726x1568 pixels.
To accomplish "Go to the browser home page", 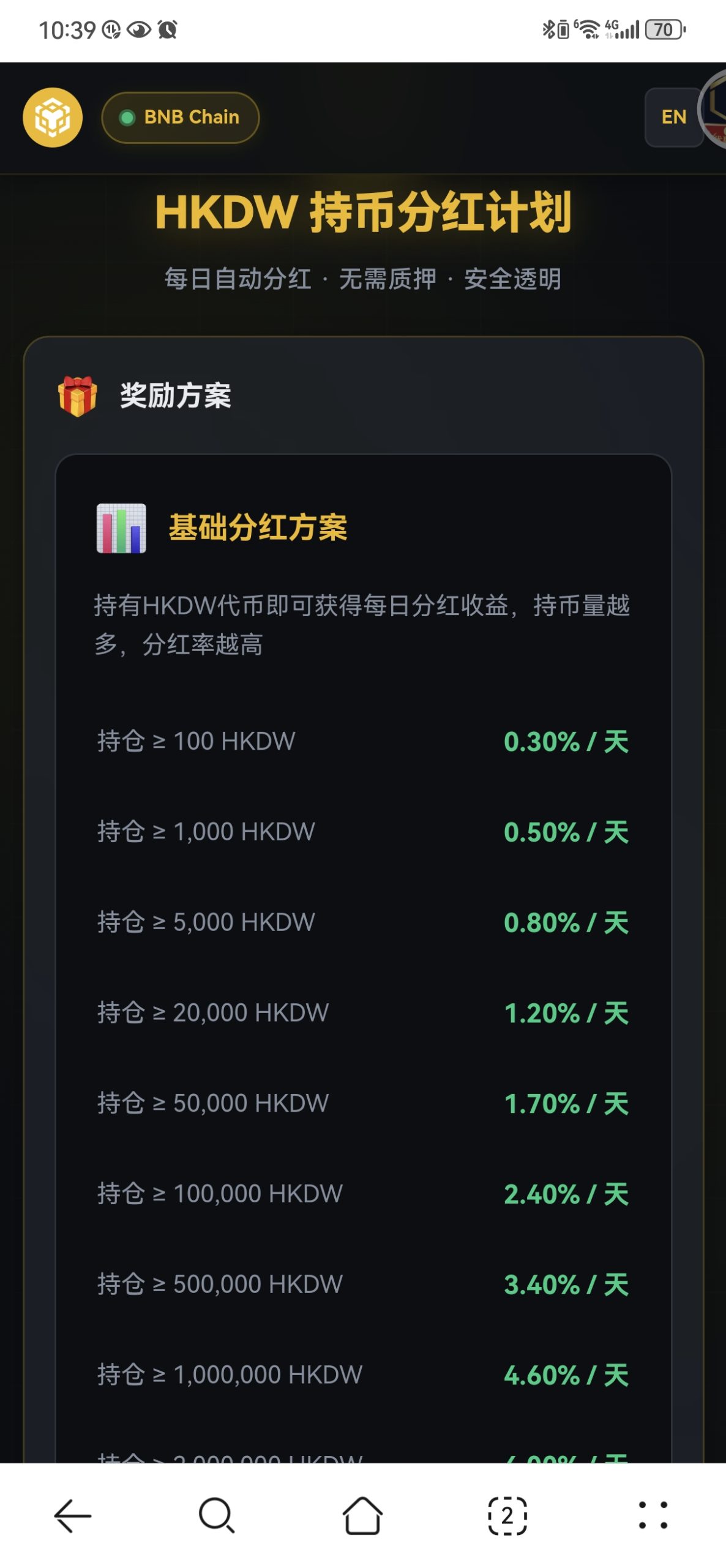I will click(362, 1515).
